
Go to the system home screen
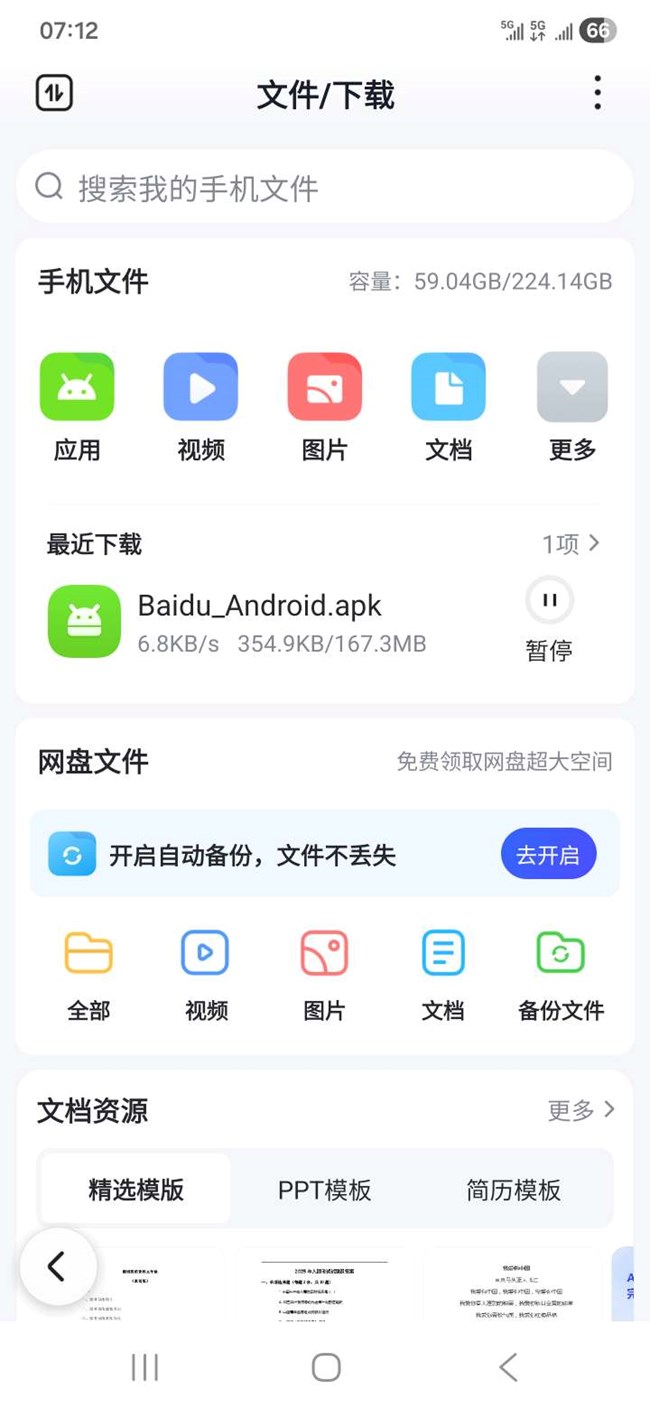(x=326, y=1367)
